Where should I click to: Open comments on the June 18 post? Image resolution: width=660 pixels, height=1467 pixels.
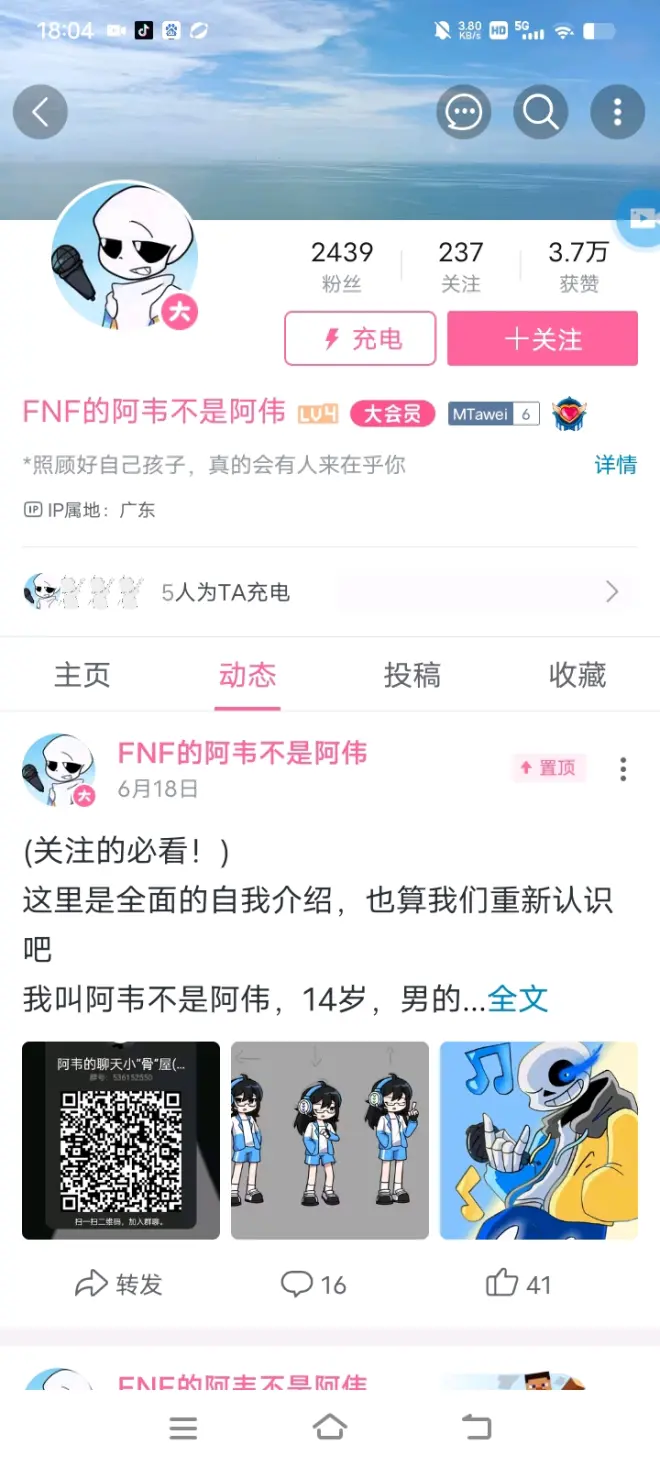point(313,1284)
